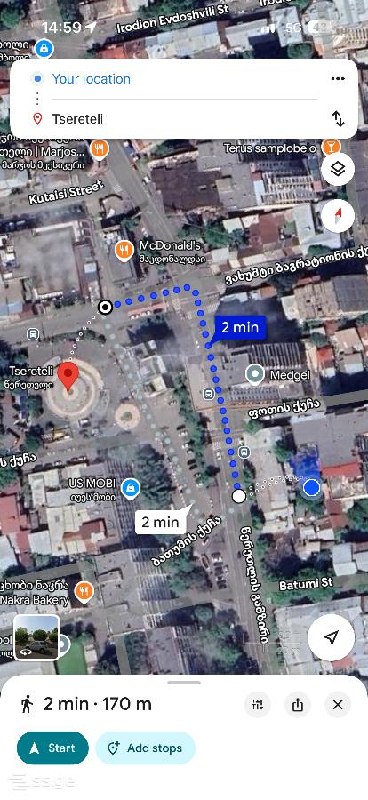Select the McDonald's place marker
The image size is (368, 800).
[x=124, y=251]
